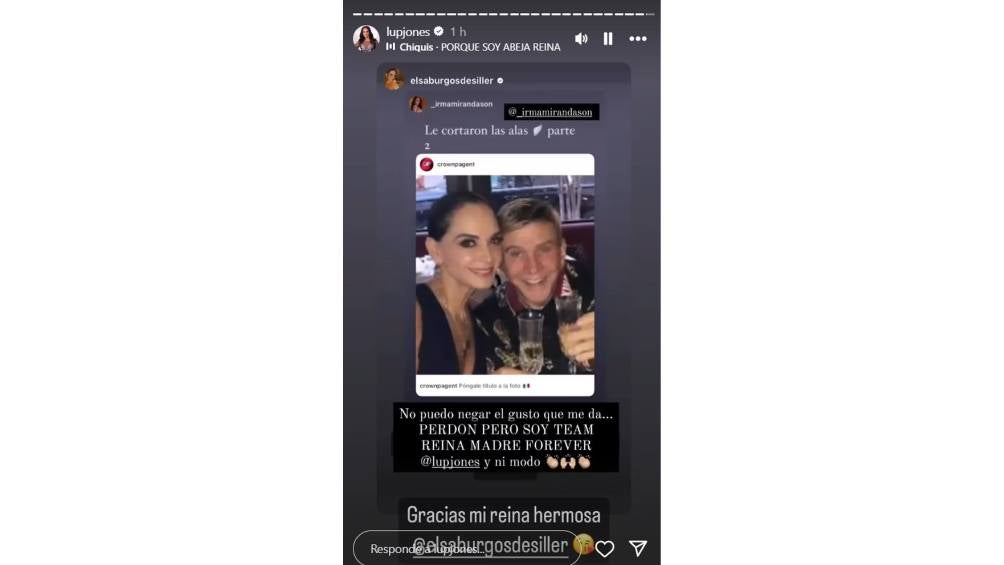Image resolution: width=1004 pixels, height=565 pixels.
Task: Pause the story playback
Action: [608, 38]
